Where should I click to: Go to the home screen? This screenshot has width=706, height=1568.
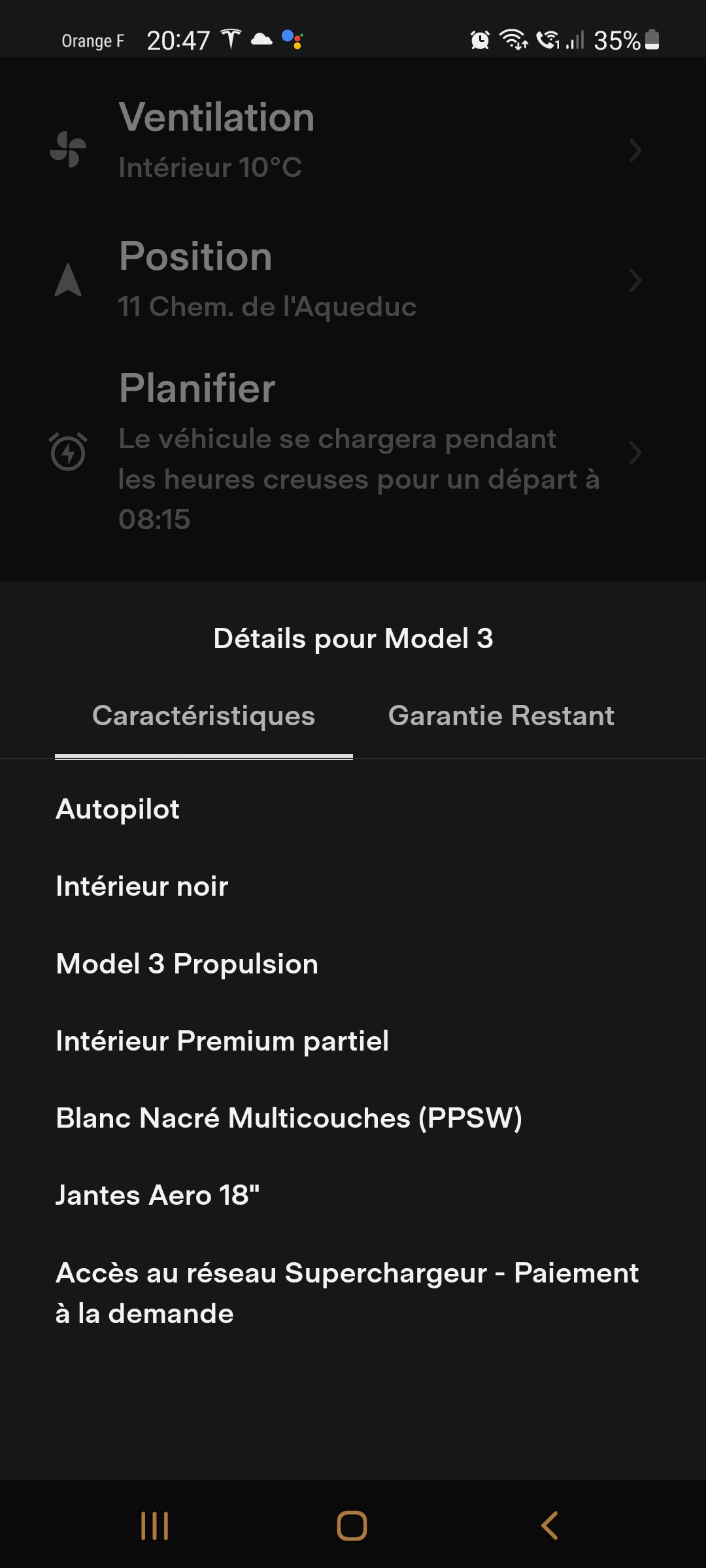(352, 1526)
